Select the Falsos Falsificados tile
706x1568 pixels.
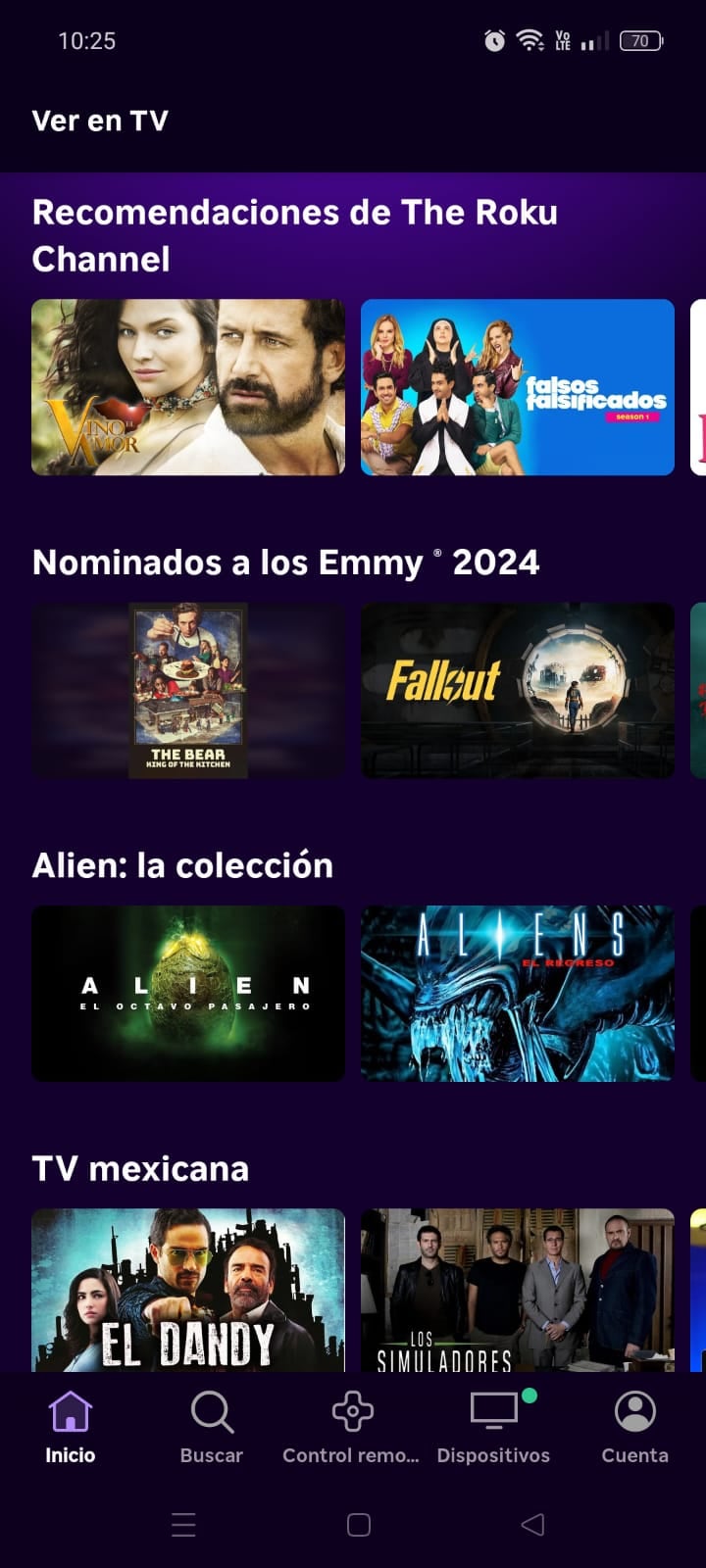click(x=517, y=387)
